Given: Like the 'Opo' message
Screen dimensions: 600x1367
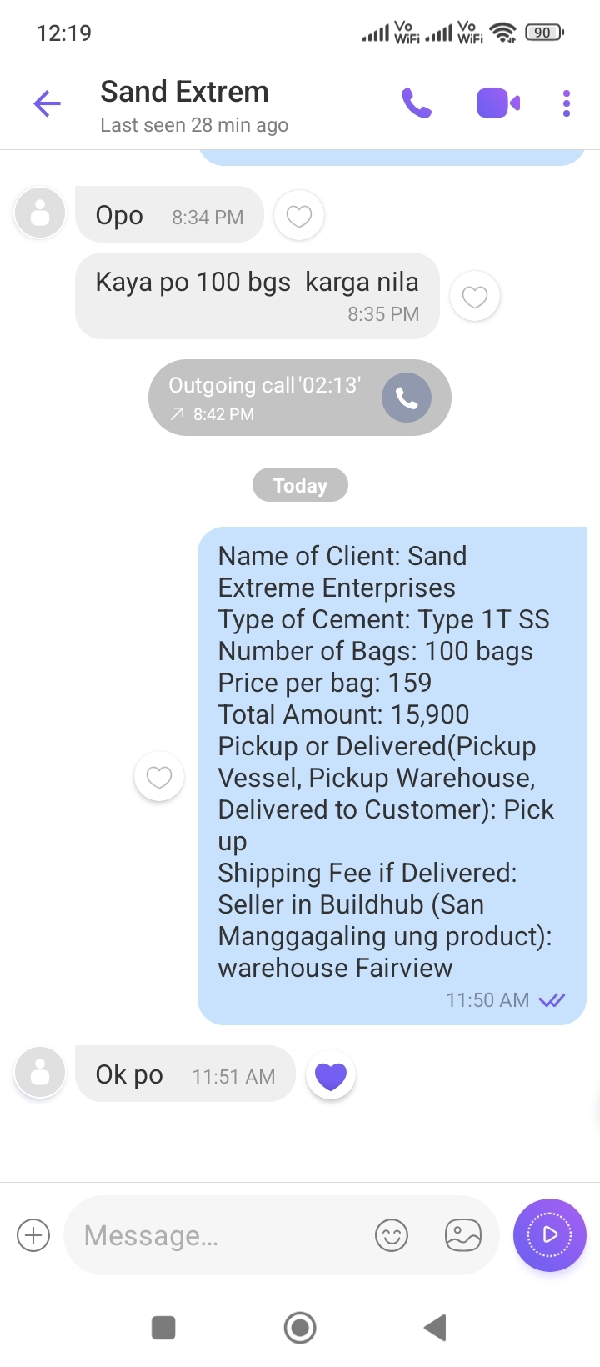Looking at the screenshot, I should pos(299,216).
